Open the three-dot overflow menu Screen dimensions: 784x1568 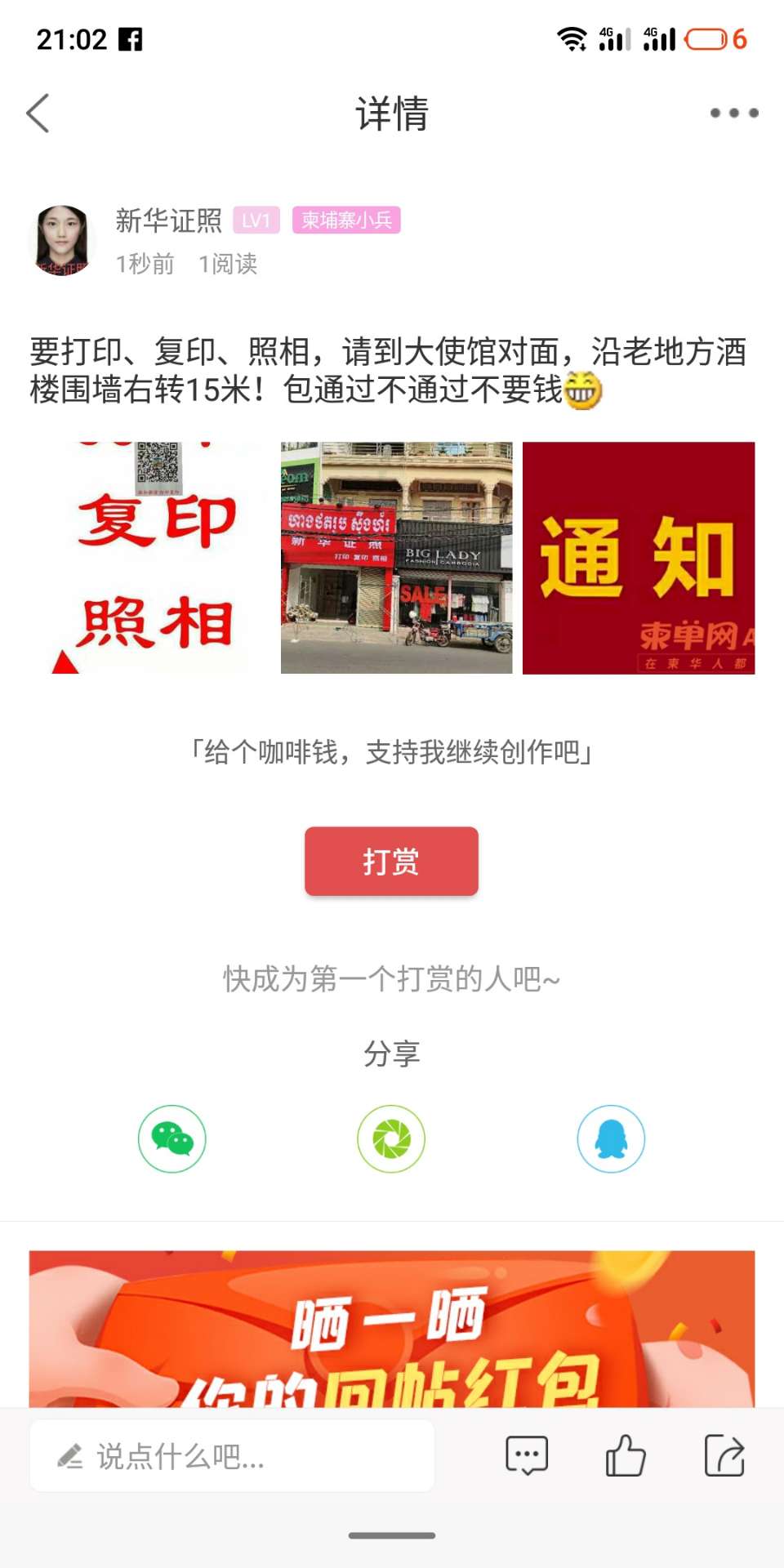(733, 113)
